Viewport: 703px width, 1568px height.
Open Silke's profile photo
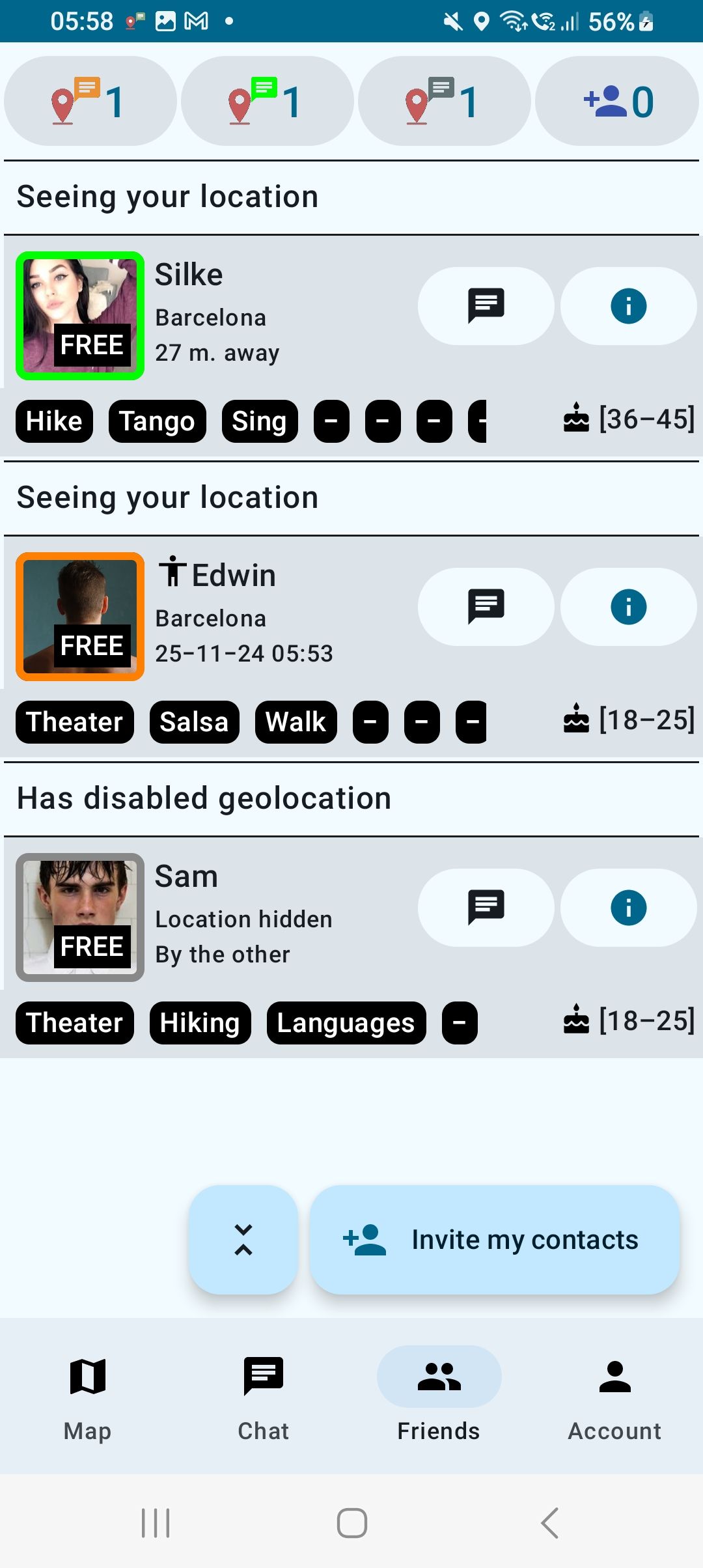point(80,316)
